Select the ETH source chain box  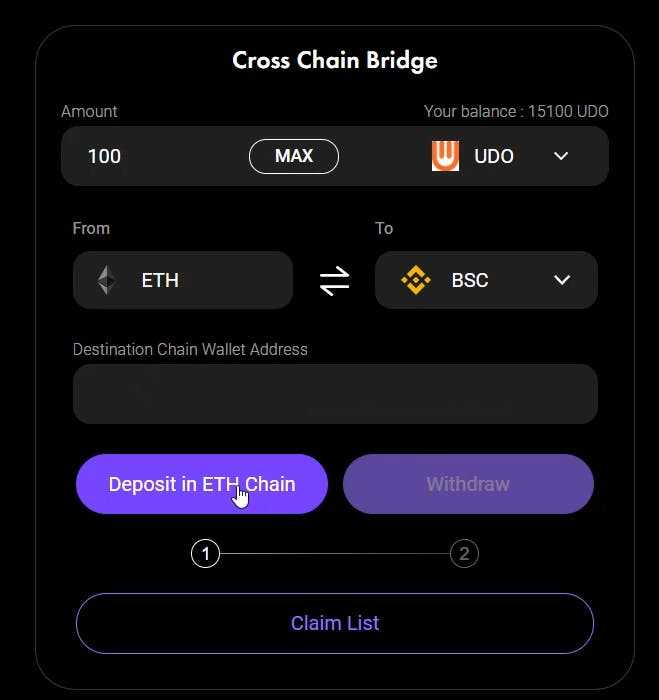(183, 280)
